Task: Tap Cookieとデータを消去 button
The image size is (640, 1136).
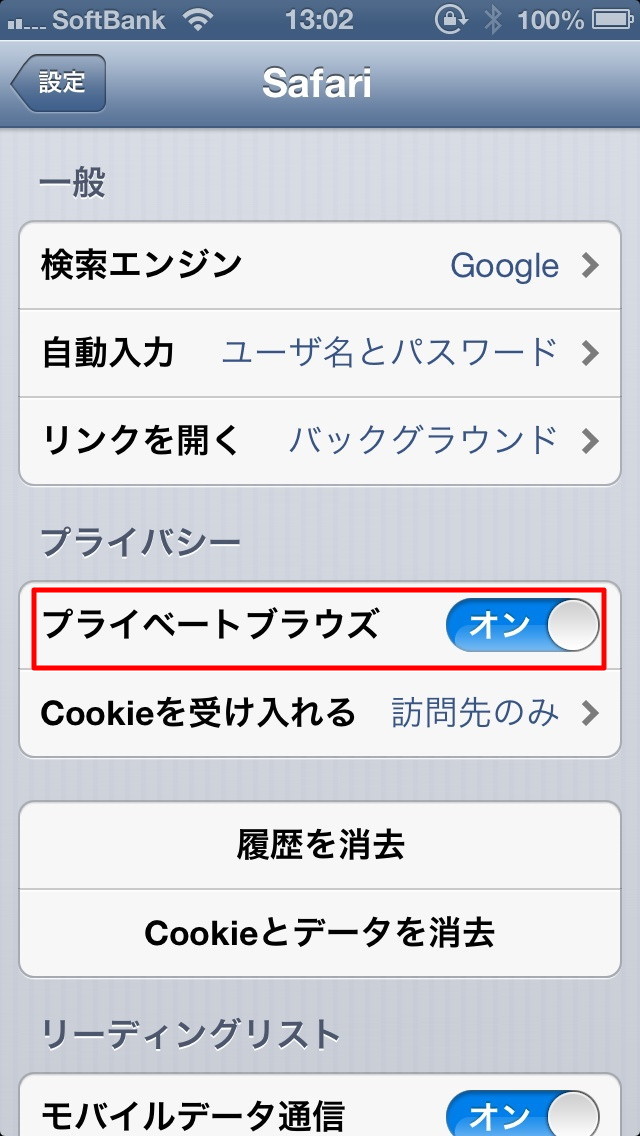Action: [x=320, y=933]
